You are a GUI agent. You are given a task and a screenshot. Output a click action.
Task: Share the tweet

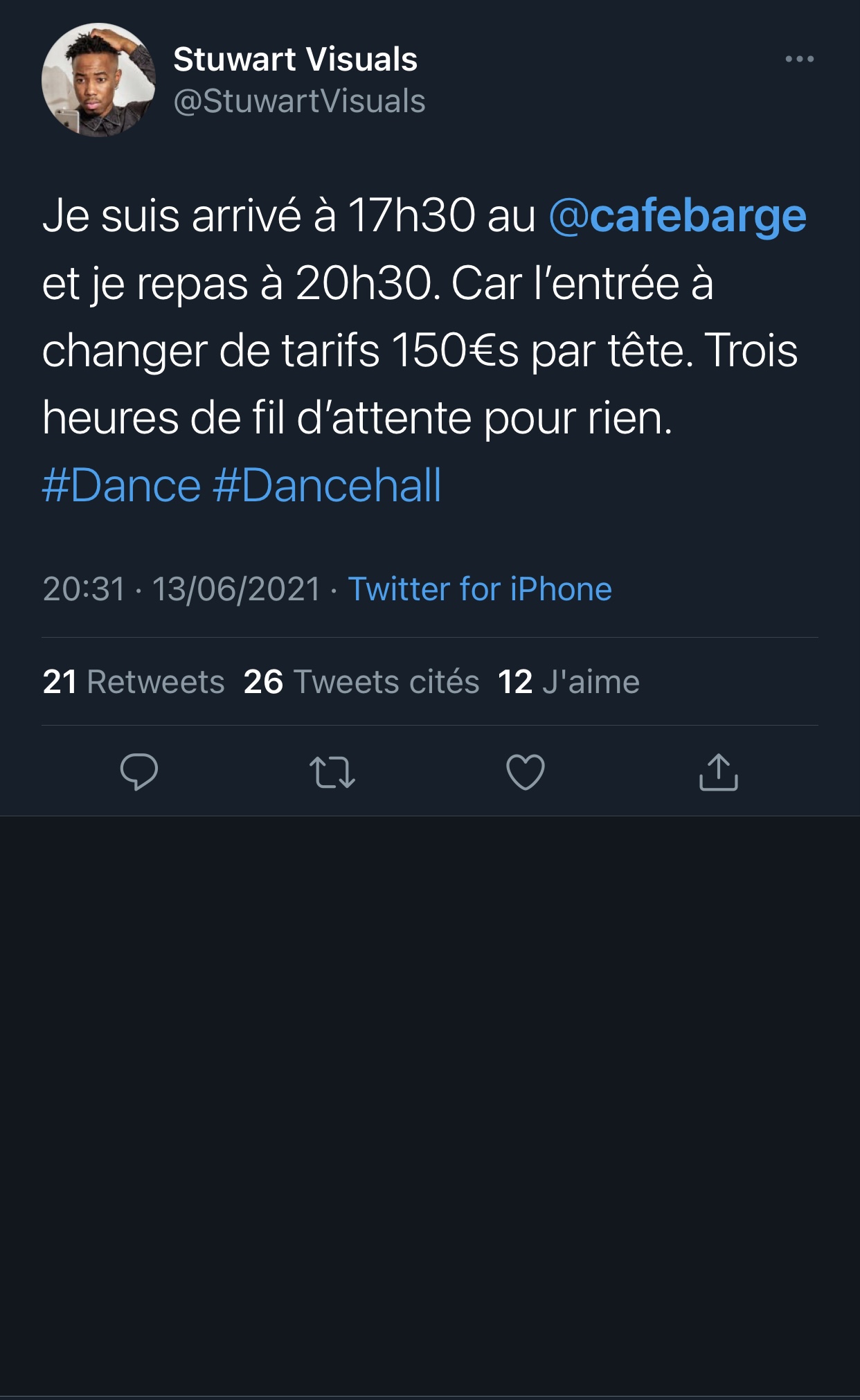pos(718,771)
